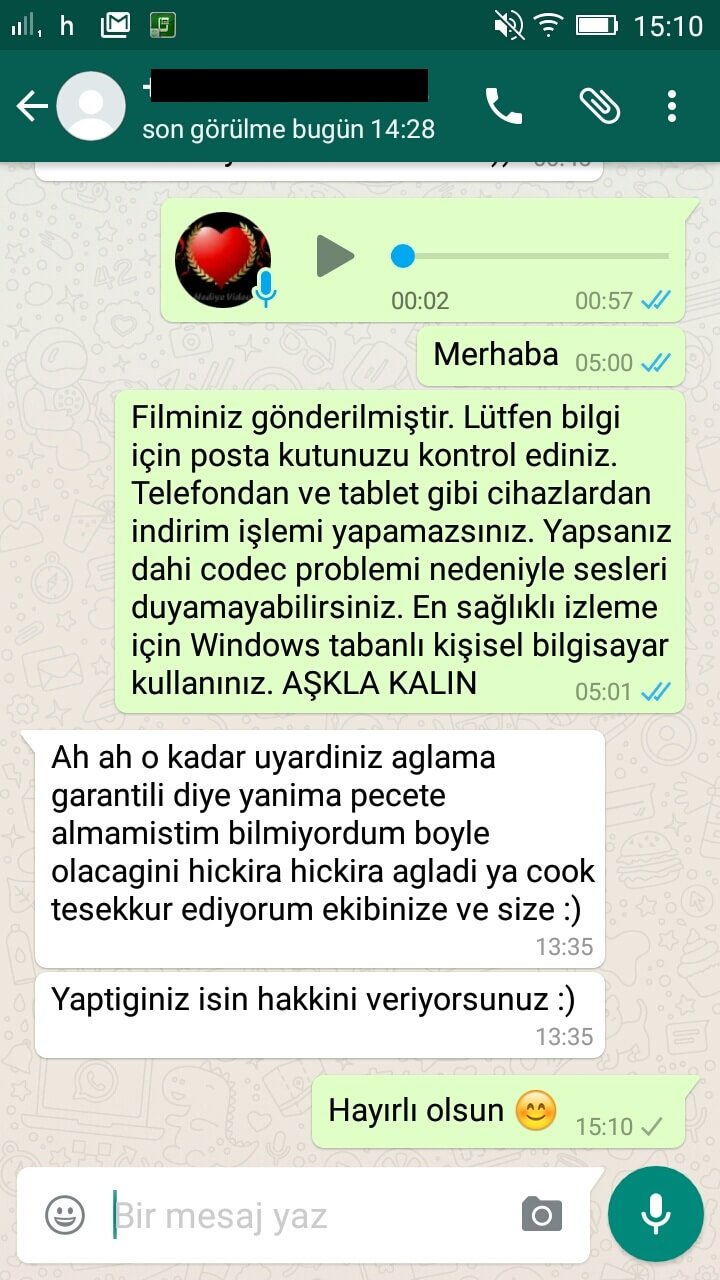Start a voice call
This screenshot has width=720, height=1280.
504,106
